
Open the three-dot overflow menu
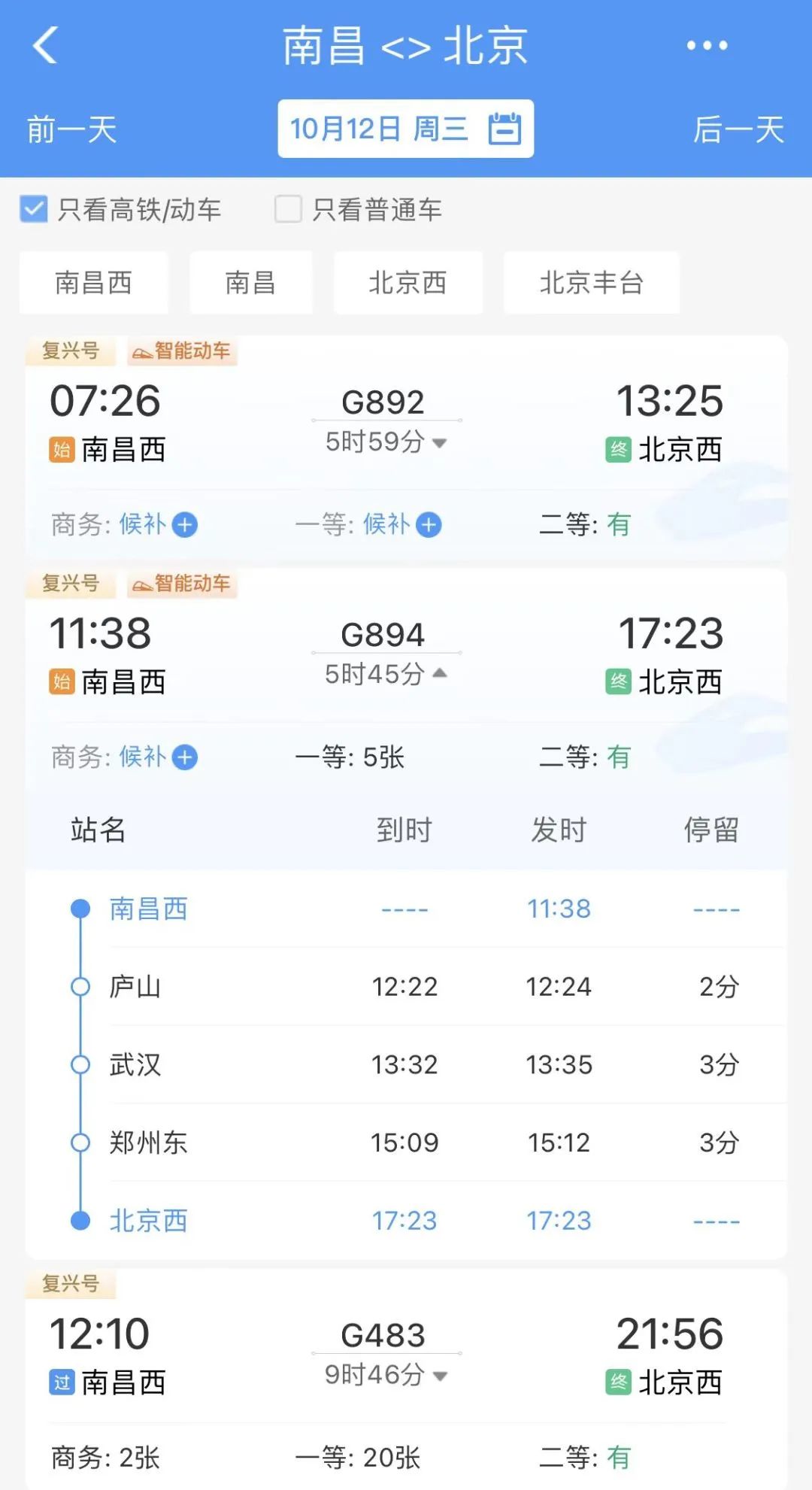[707, 46]
